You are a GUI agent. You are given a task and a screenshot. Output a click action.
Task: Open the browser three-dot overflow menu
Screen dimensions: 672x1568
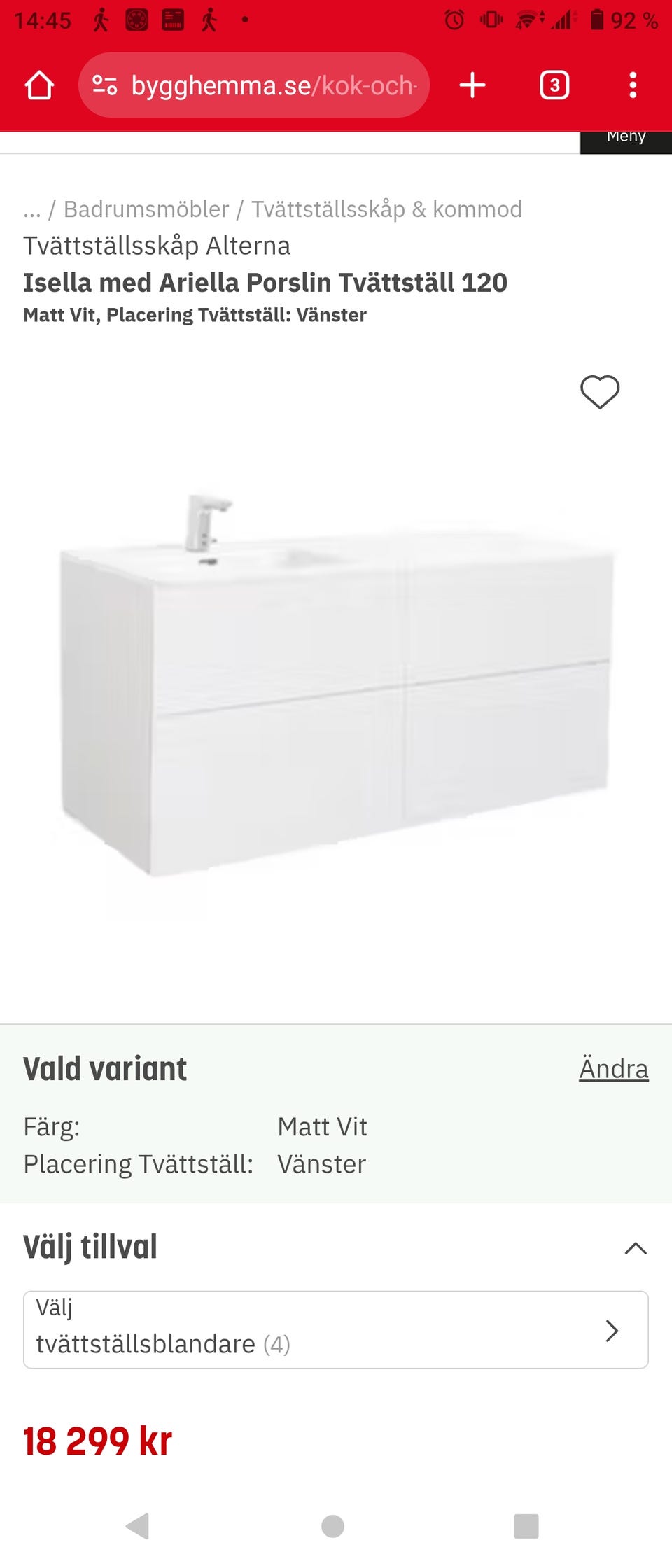[633, 85]
